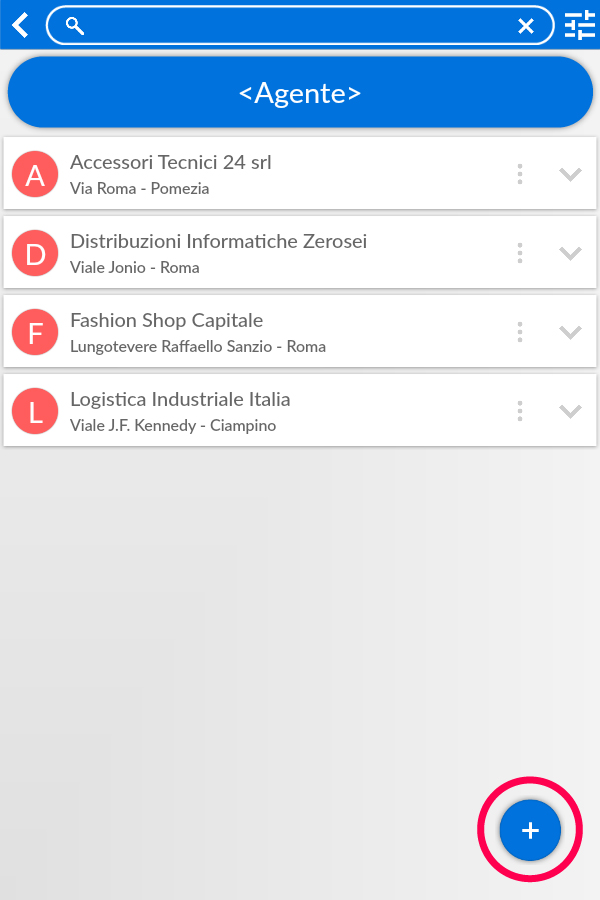
Task: Open the filter settings icon
Action: click(579, 25)
